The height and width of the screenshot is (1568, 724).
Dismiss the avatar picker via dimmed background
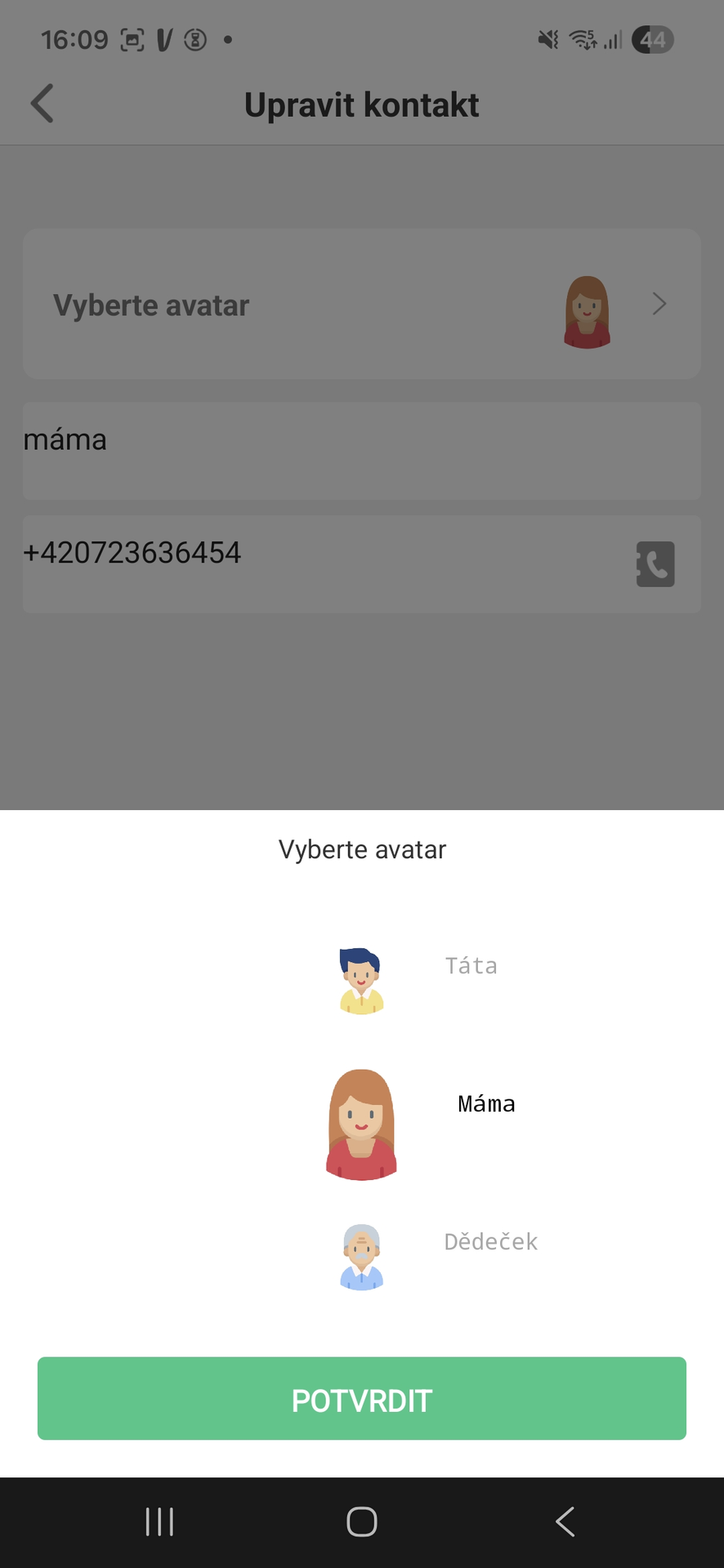click(361, 710)
